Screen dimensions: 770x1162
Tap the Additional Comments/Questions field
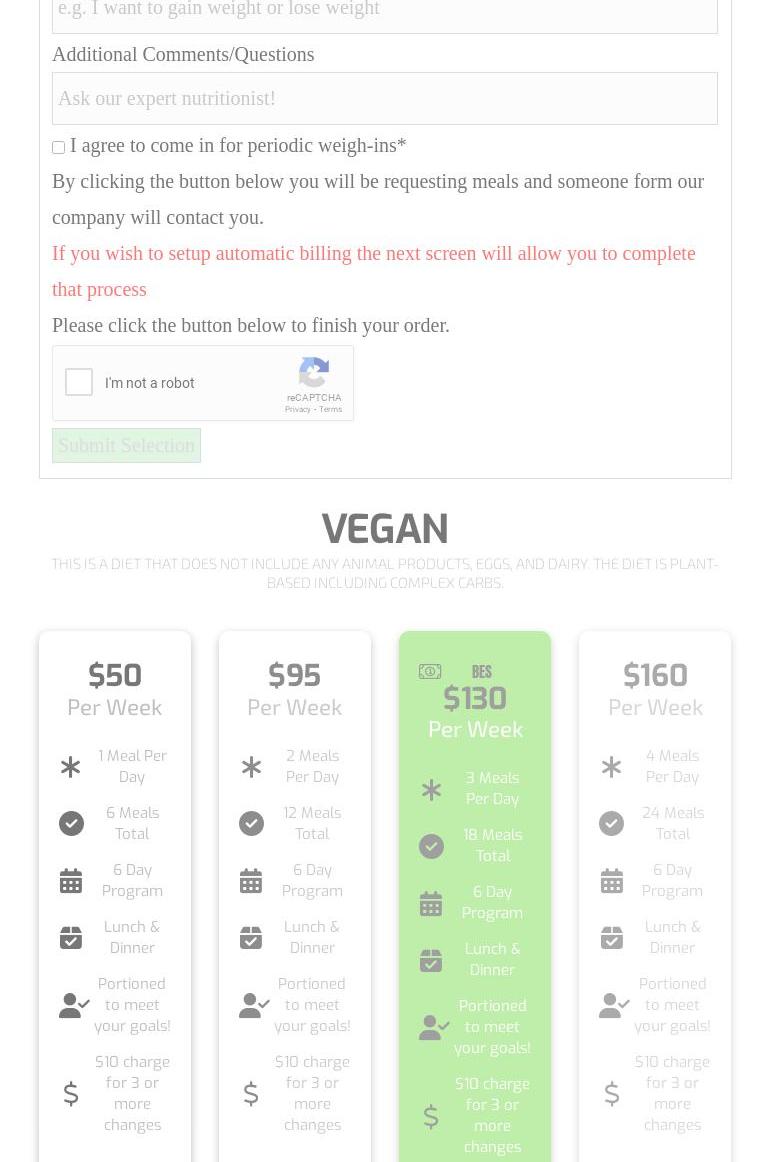pos(384,98)
